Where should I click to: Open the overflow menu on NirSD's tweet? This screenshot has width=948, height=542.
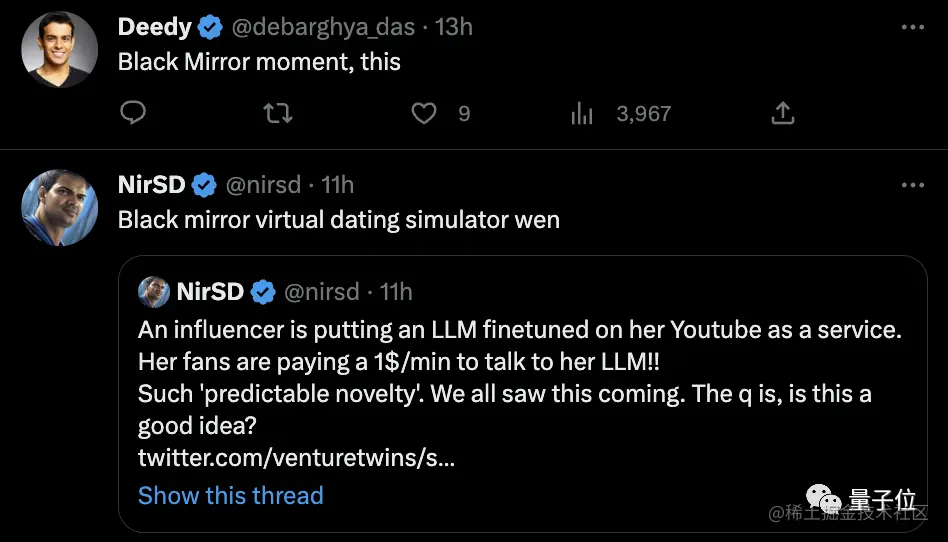[x=912, y=185]
